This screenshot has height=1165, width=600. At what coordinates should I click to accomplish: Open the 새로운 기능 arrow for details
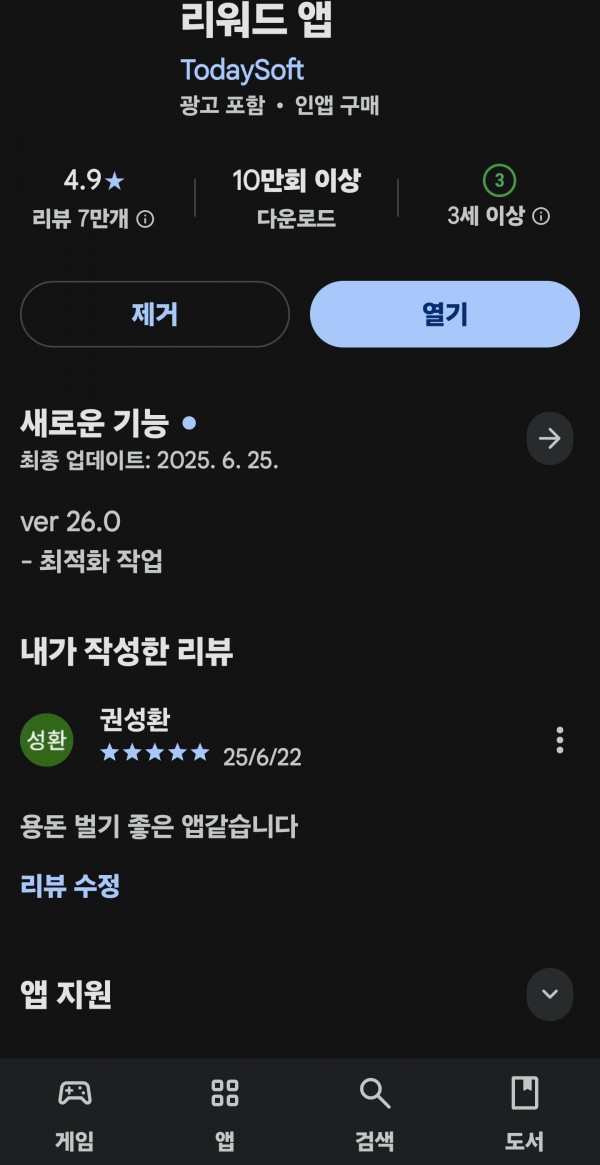550,438
